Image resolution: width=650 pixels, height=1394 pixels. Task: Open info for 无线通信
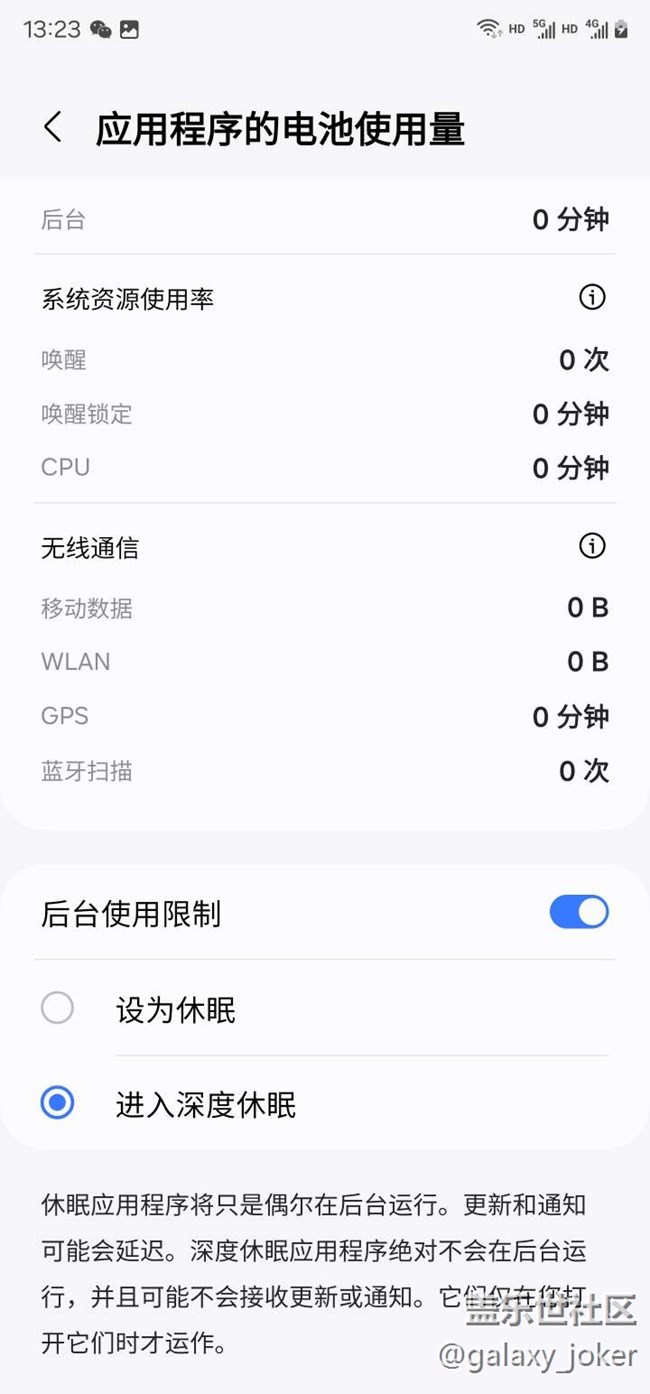(592, 546)
